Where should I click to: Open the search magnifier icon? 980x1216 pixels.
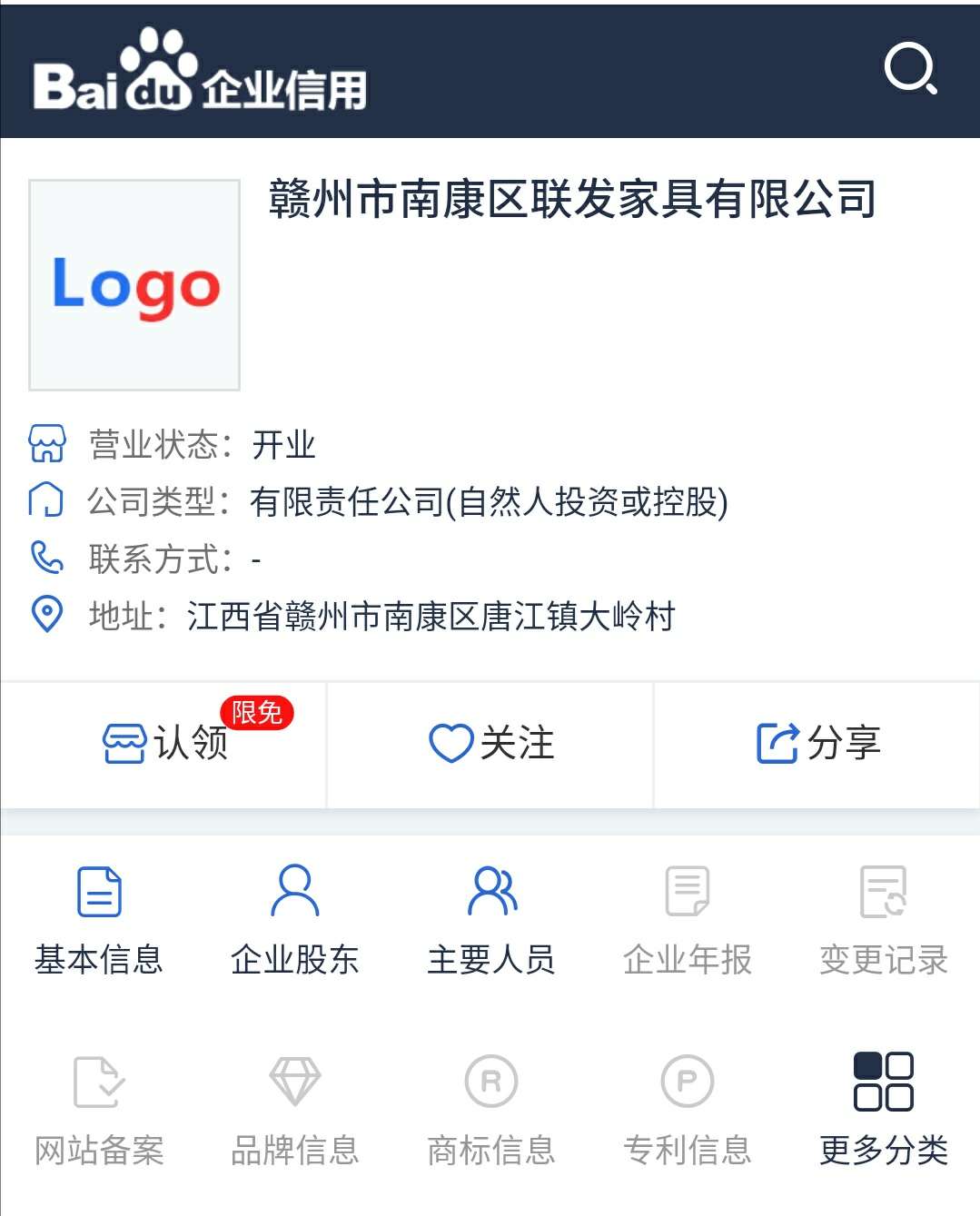coord(910,69)
